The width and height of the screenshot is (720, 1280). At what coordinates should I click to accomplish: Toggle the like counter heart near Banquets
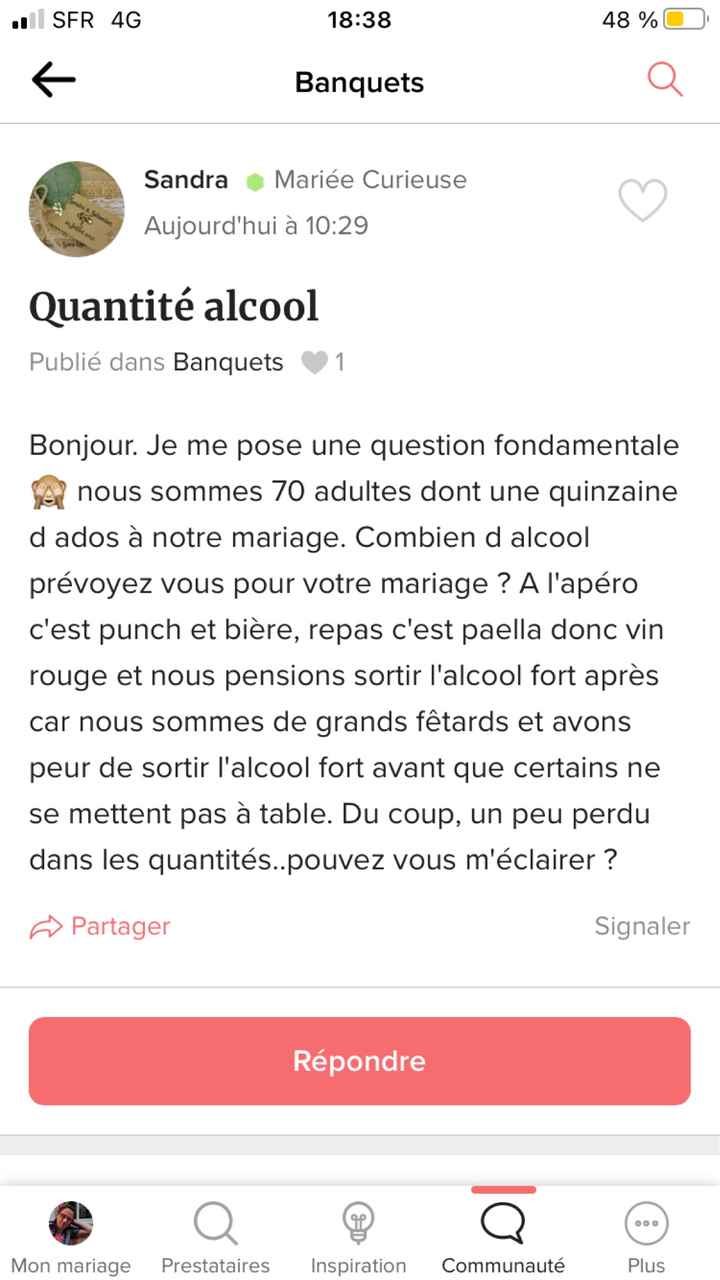316,363
